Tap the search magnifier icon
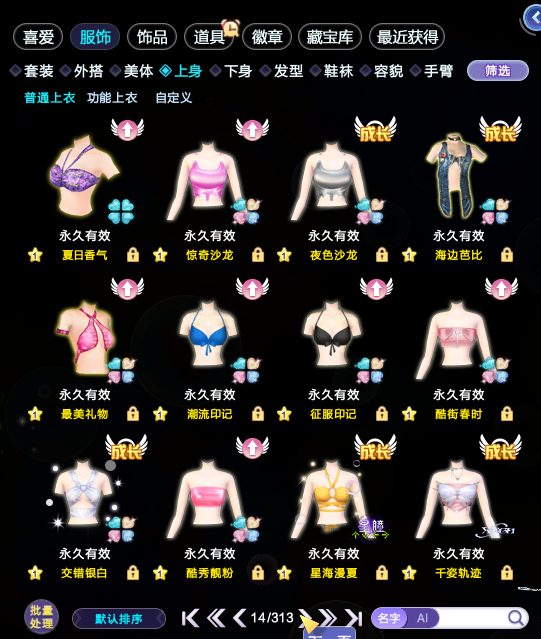 click(x=516, y=618)
